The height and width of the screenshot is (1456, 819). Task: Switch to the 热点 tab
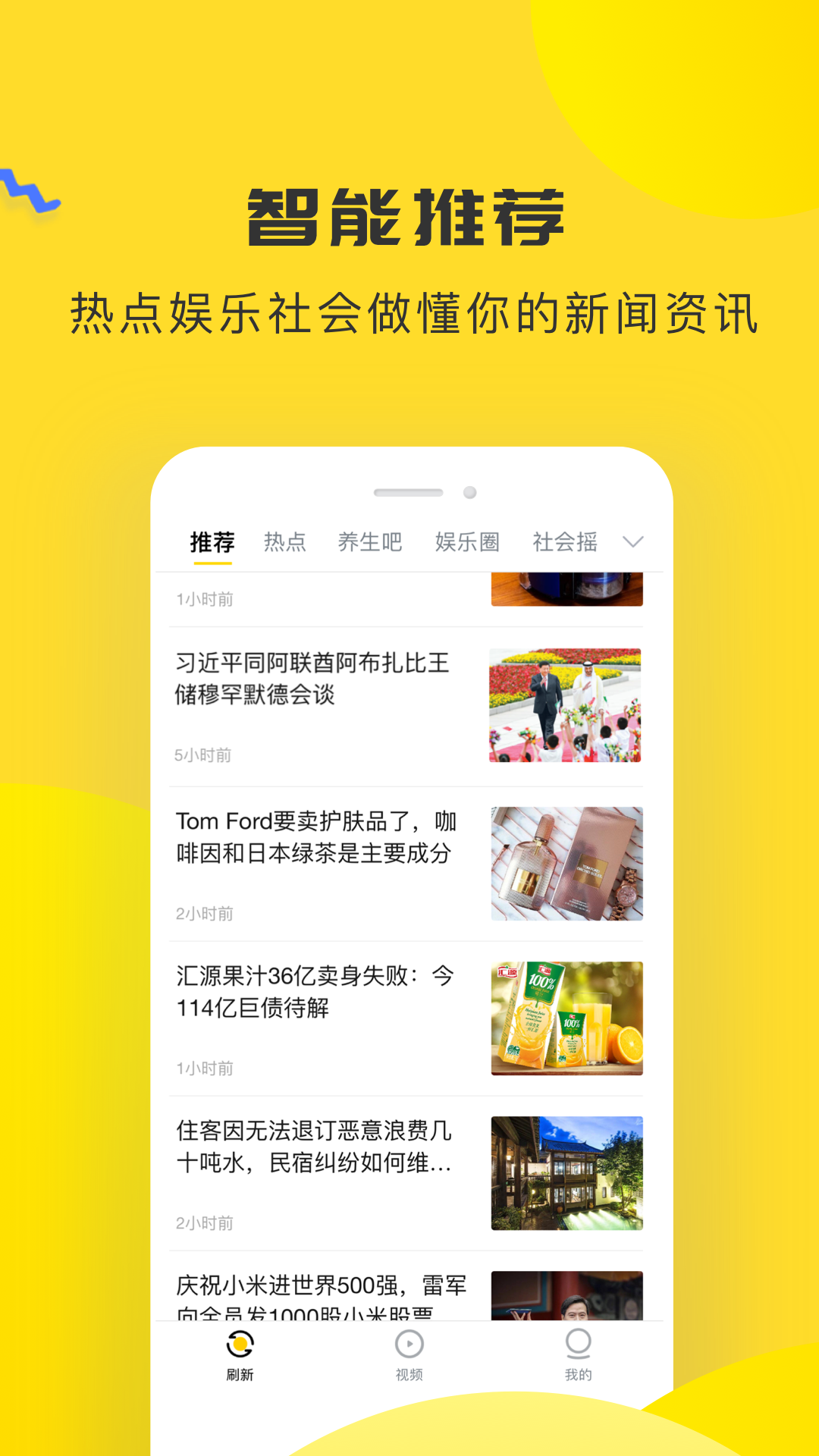[x=285, y=541]
